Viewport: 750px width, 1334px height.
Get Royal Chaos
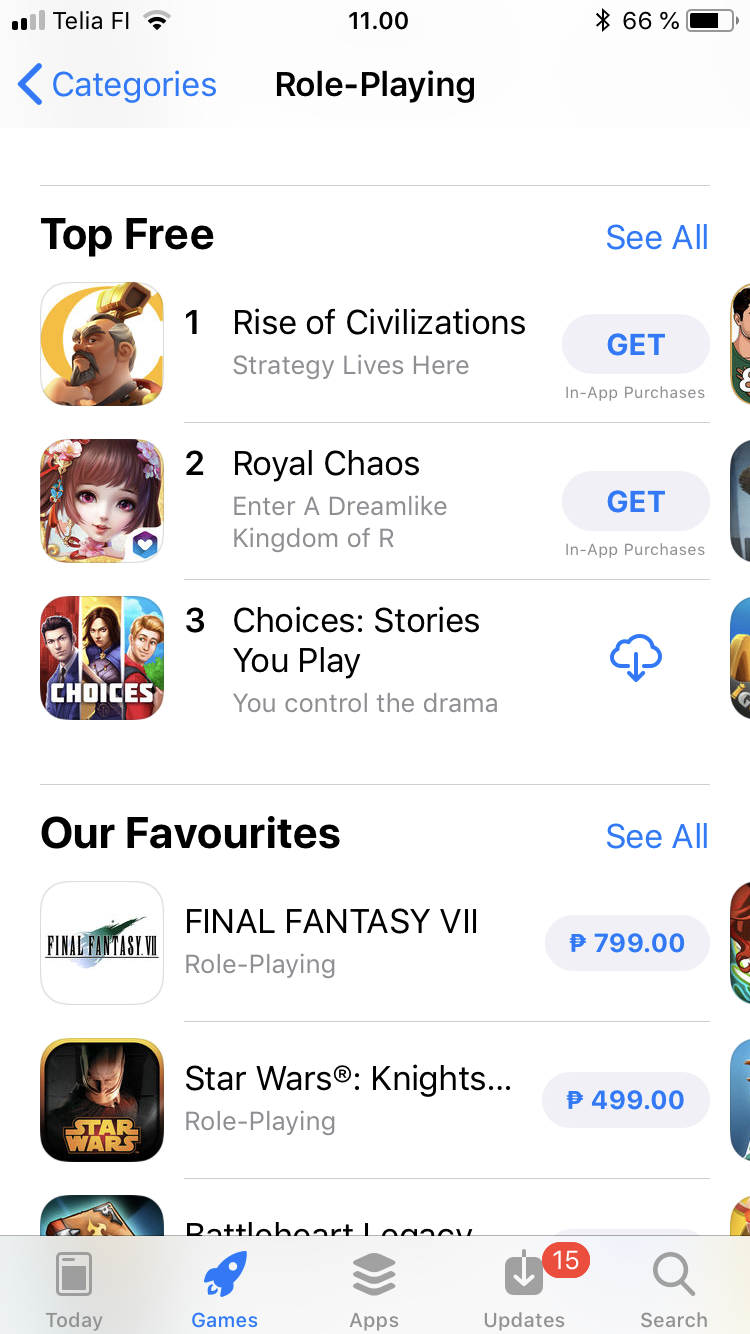635,501
